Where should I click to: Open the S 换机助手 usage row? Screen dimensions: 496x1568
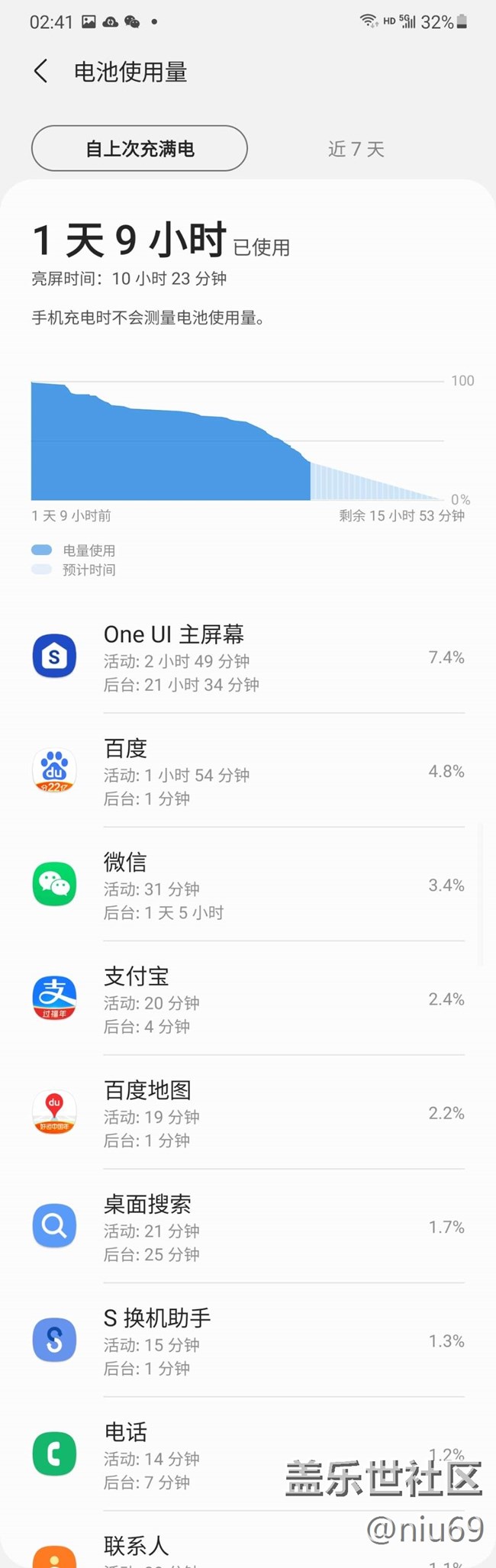pyautogui.click(x=248, y=1341)
